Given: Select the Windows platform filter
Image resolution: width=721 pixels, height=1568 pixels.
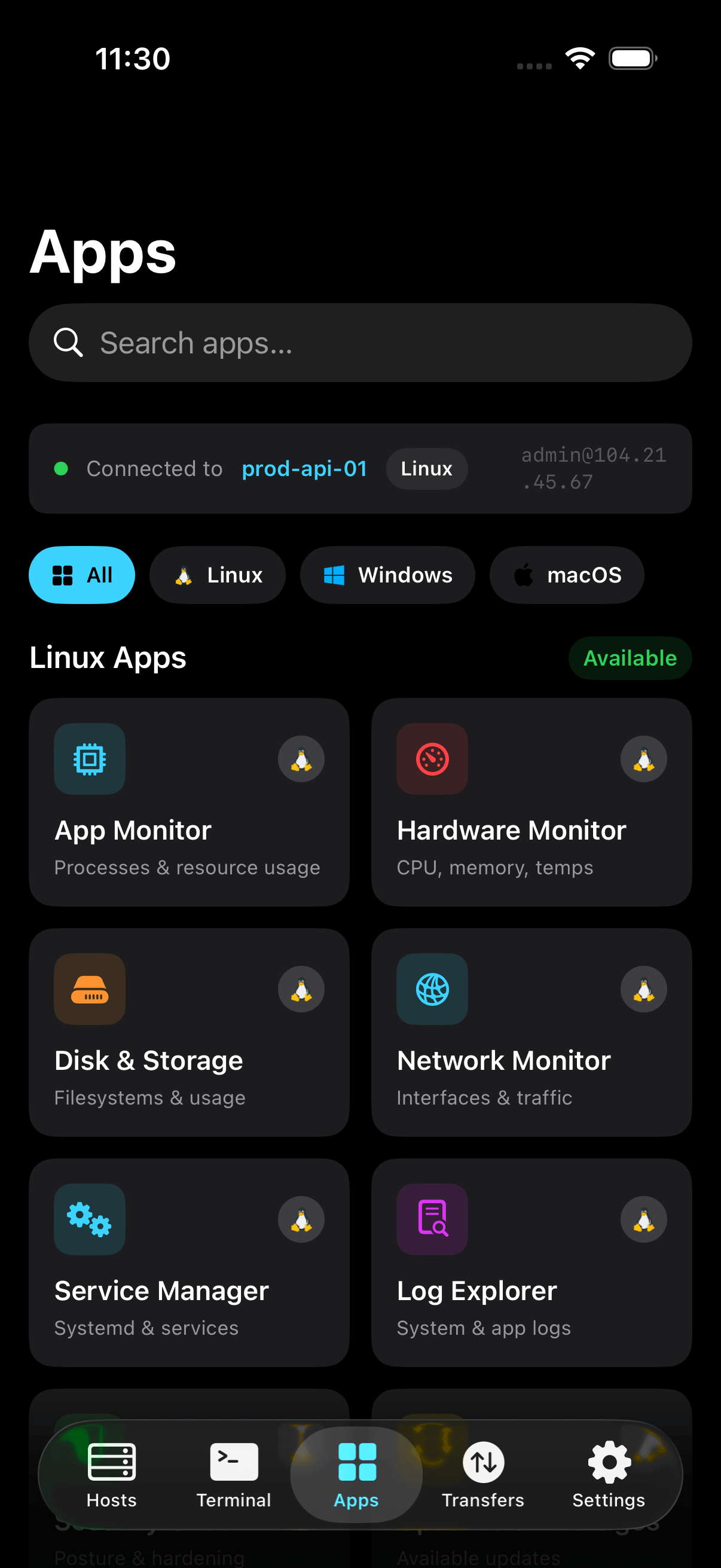Looking at the screenshot, I should 387,575.
